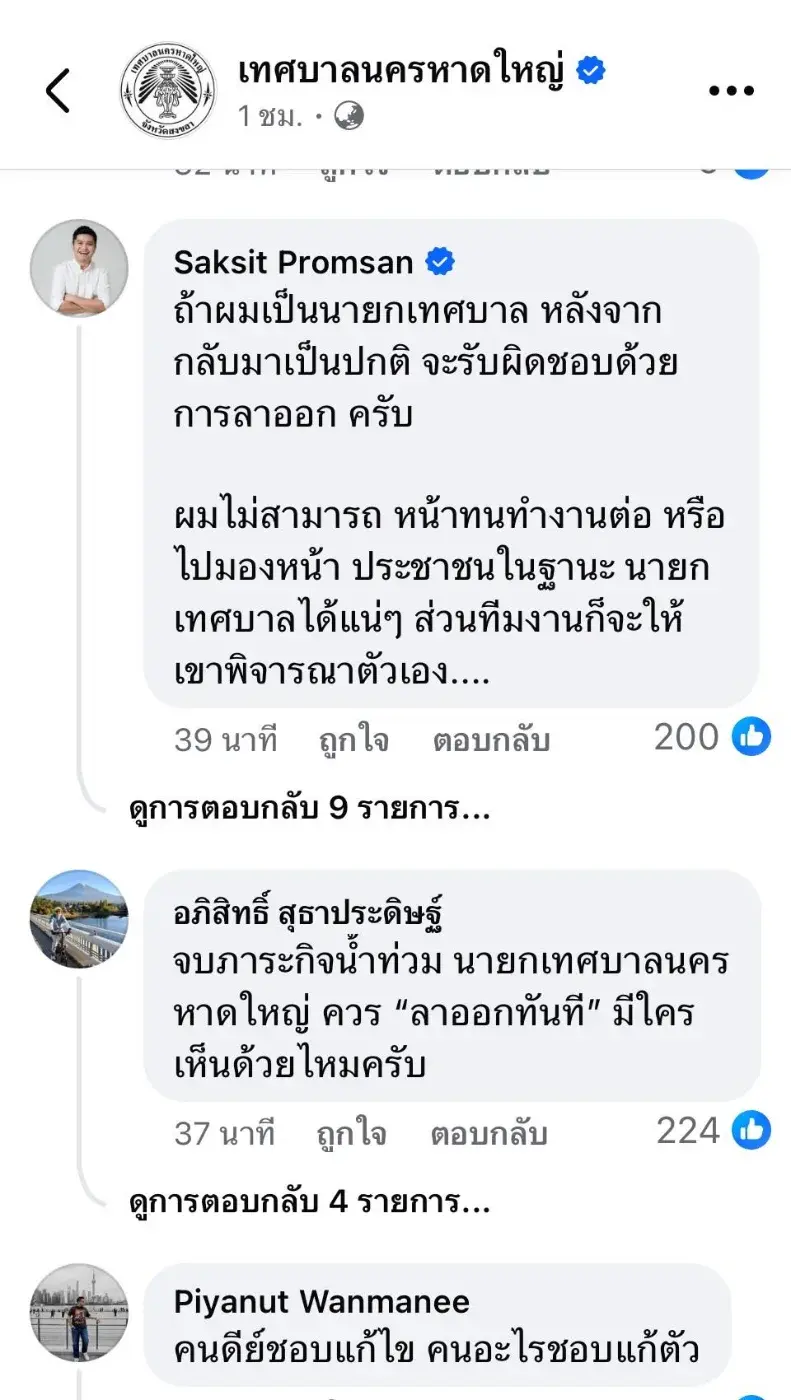This screenshot has height=1400, width=791.
Task: Open เทศบาลนครหาดใหญ่ page profile picture
Action: [167, 91]
